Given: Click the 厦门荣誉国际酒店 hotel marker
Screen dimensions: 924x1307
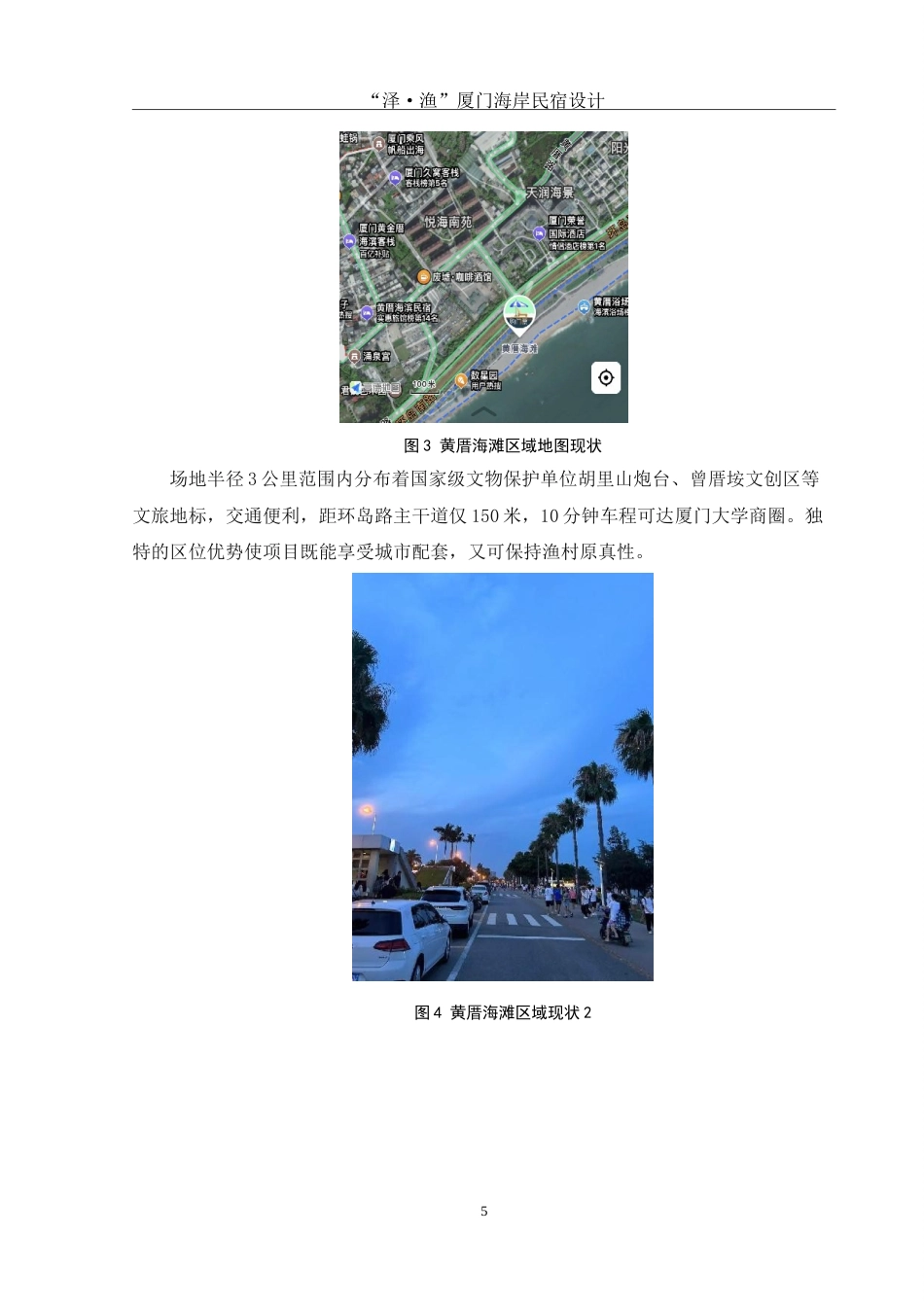Looking at the screenshot, I should [x=540, y=233].
